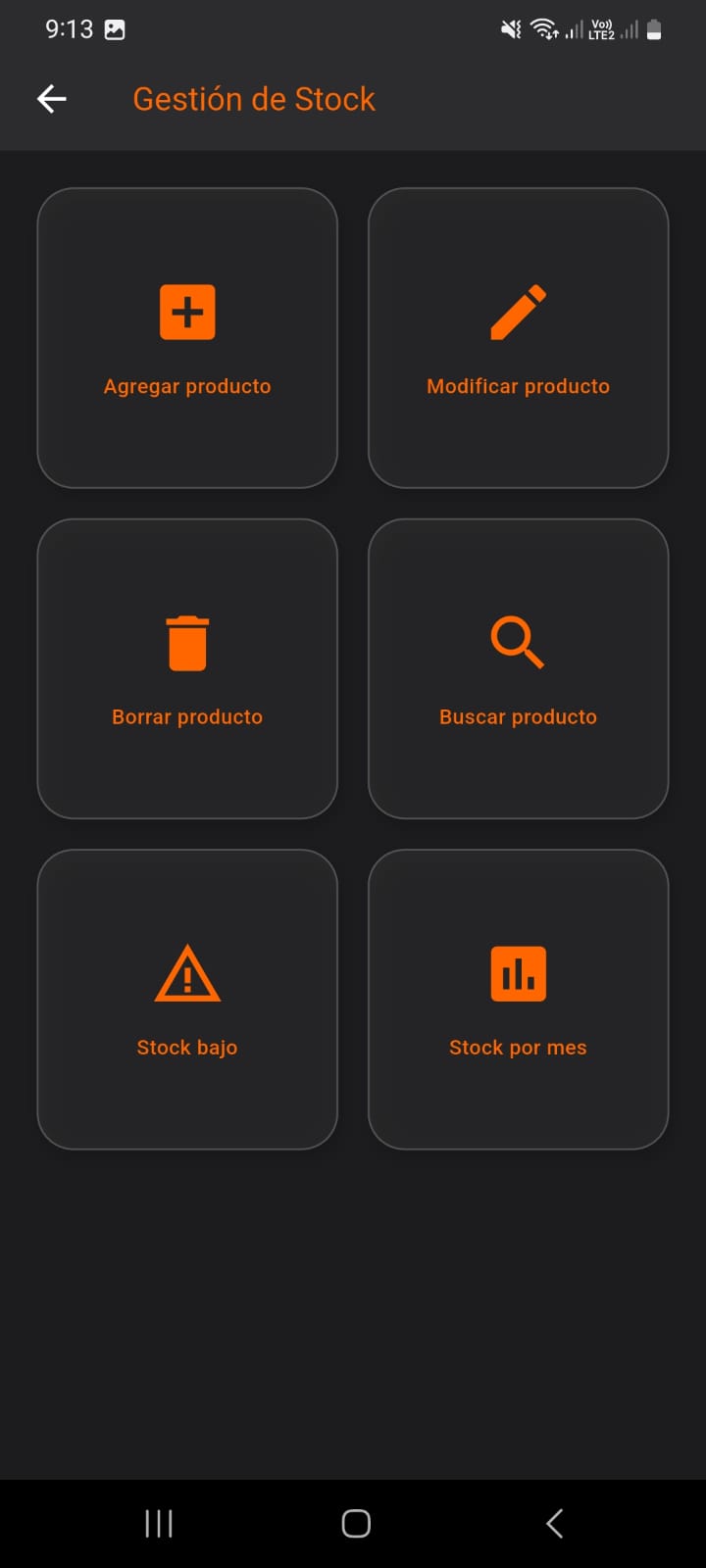This screenshot has height=1568, width=706.
Task: View the Stock bajo section
Action: 187,999
